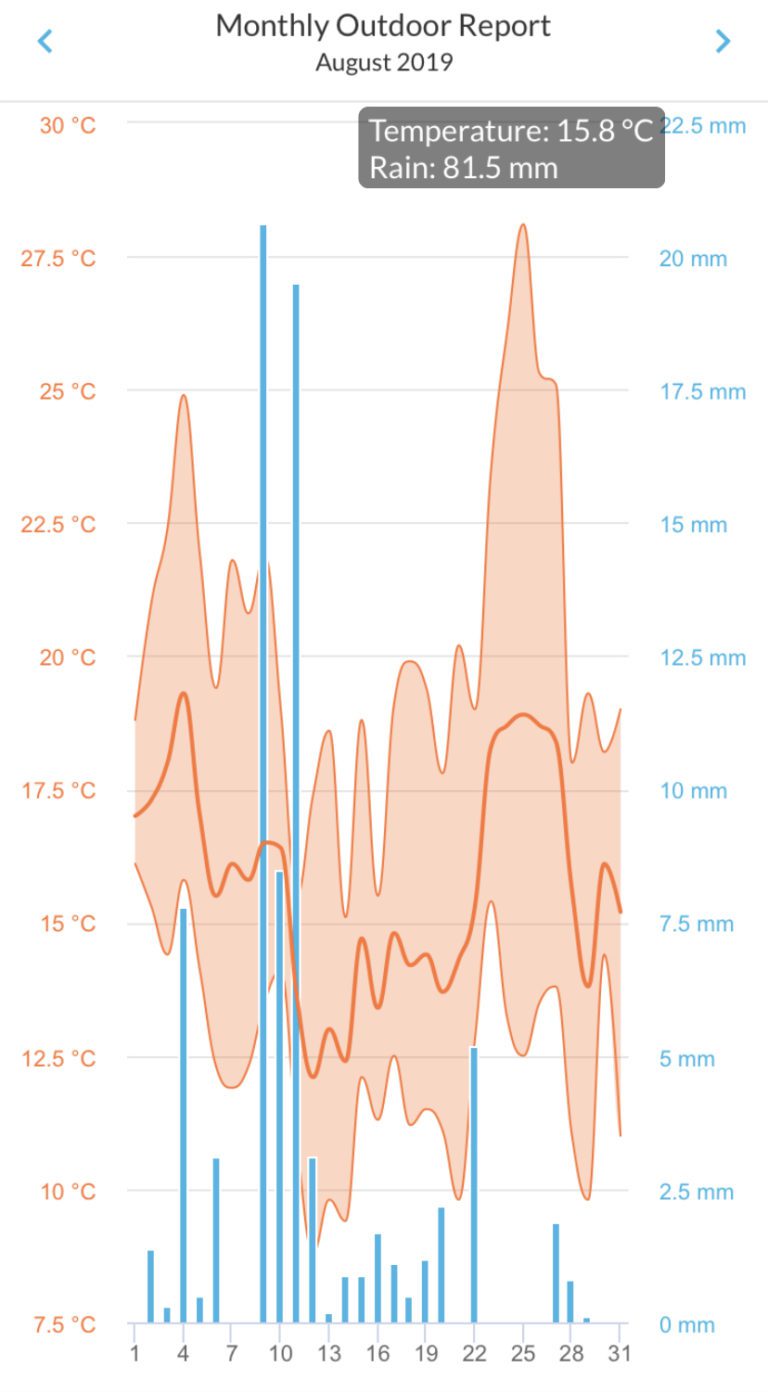Select the tallest blue rain bar on day 9

262,700
